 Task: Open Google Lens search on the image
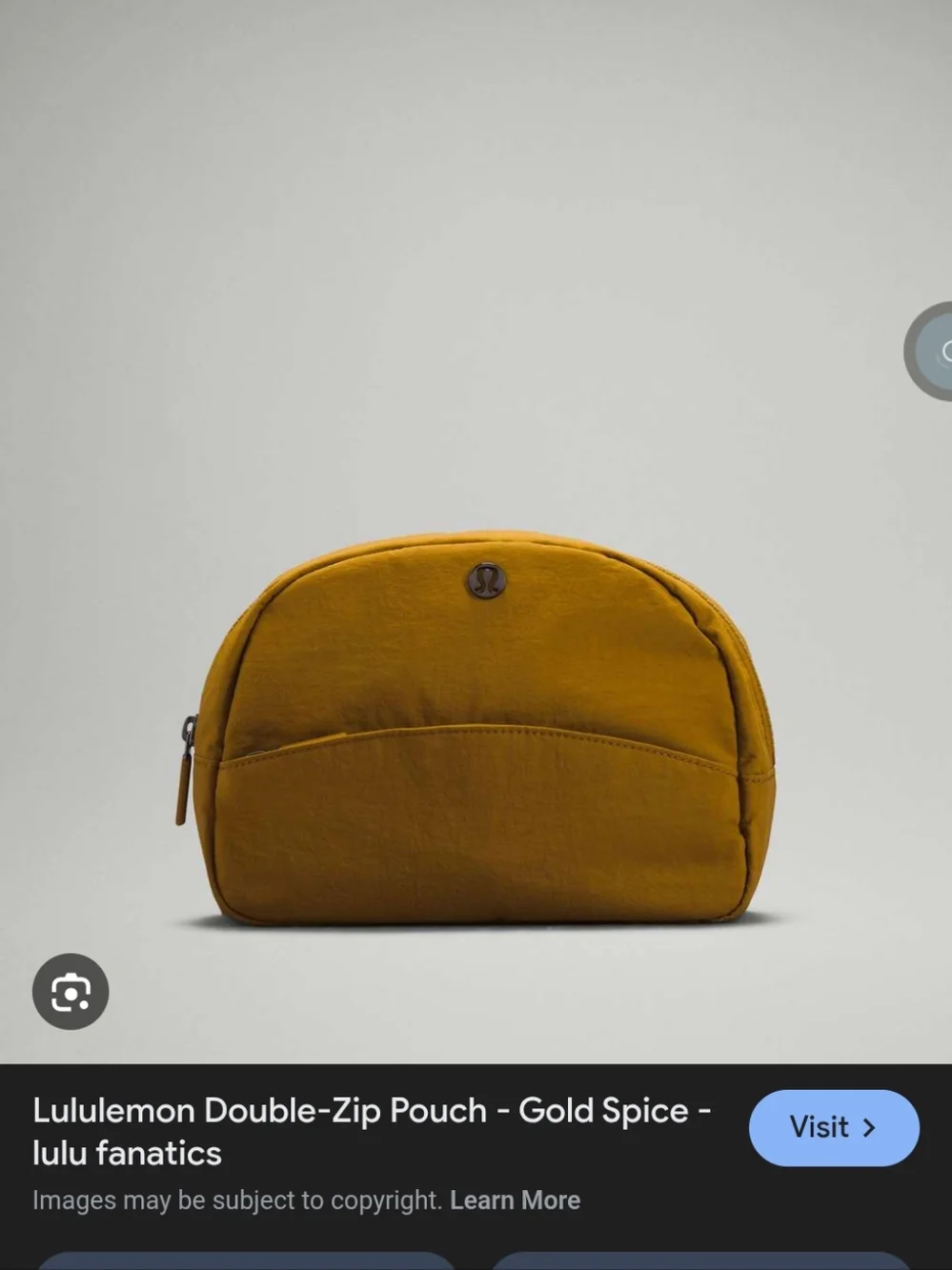tap(71, 992)
